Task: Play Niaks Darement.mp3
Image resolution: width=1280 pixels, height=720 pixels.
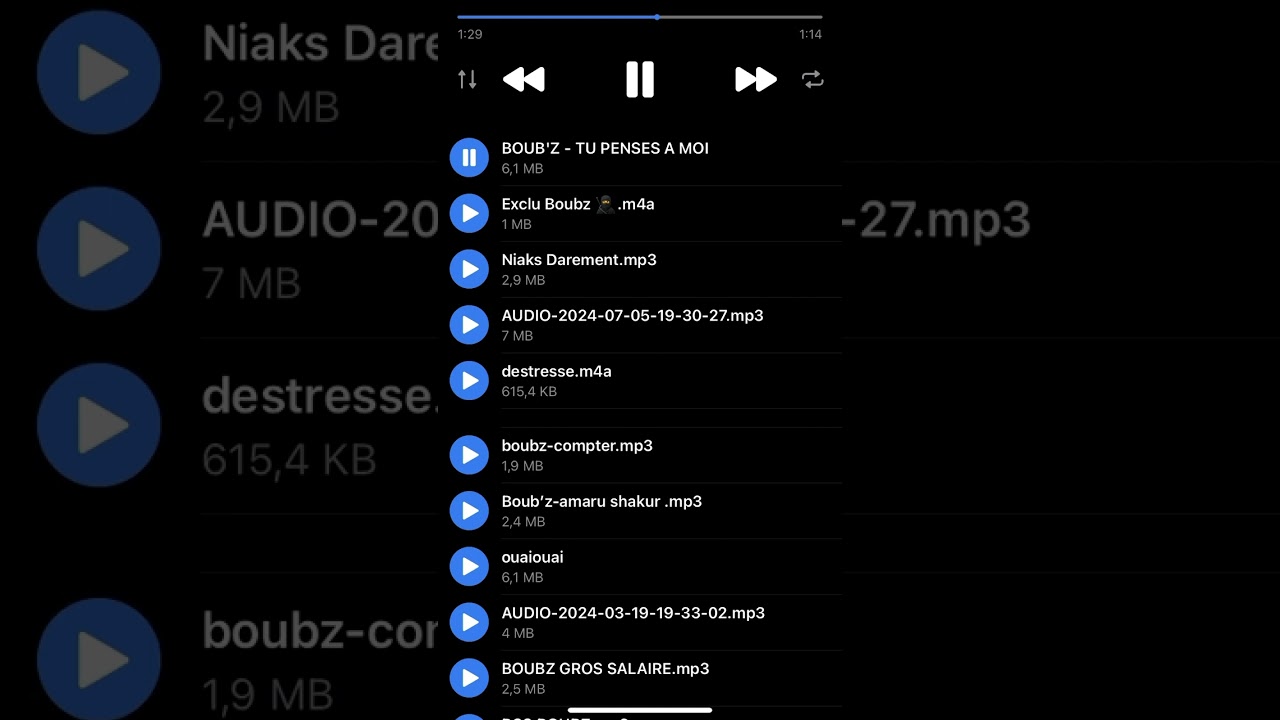Action: tap(469, 269)
